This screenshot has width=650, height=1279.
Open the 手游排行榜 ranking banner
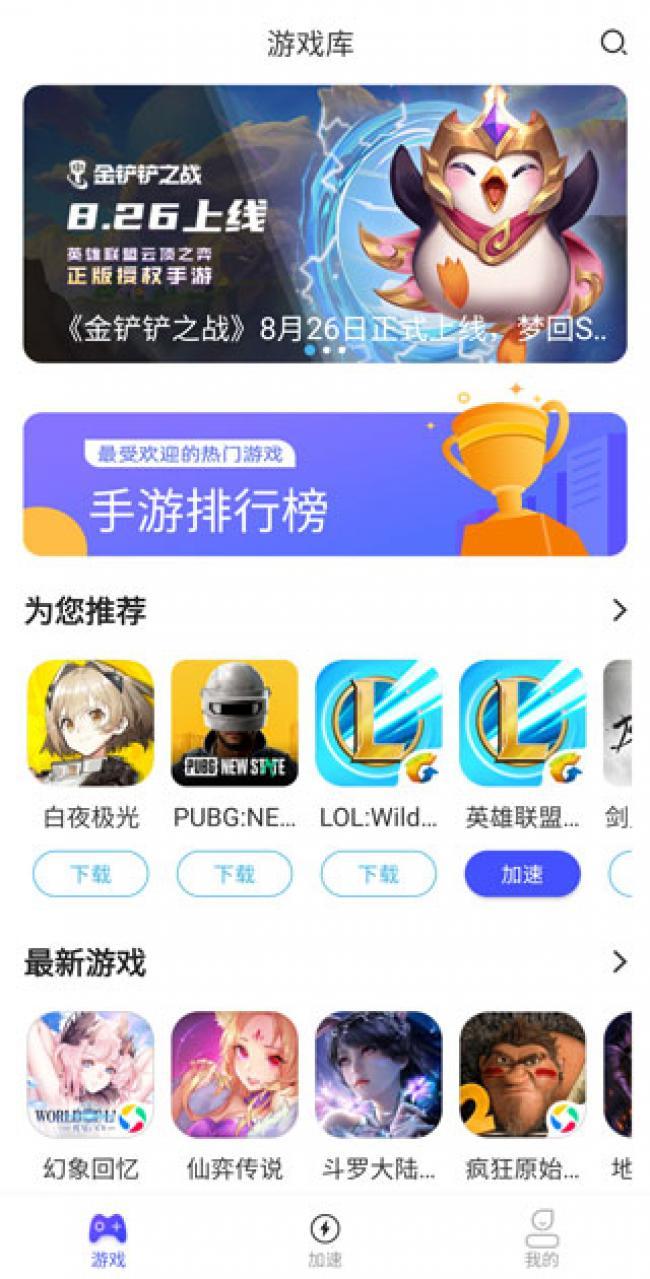click(x=325, y=484)
